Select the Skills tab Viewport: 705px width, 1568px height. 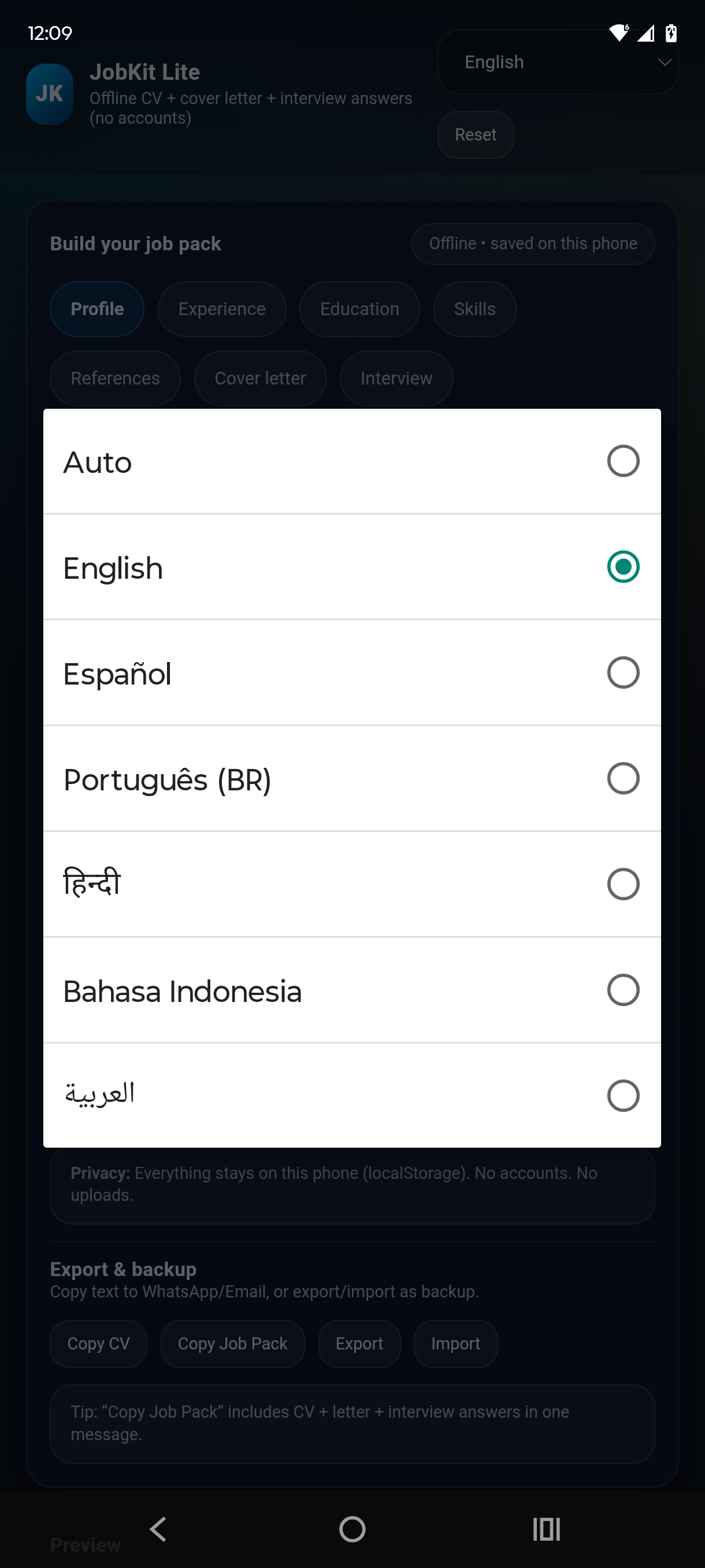[x=474, y=309]
